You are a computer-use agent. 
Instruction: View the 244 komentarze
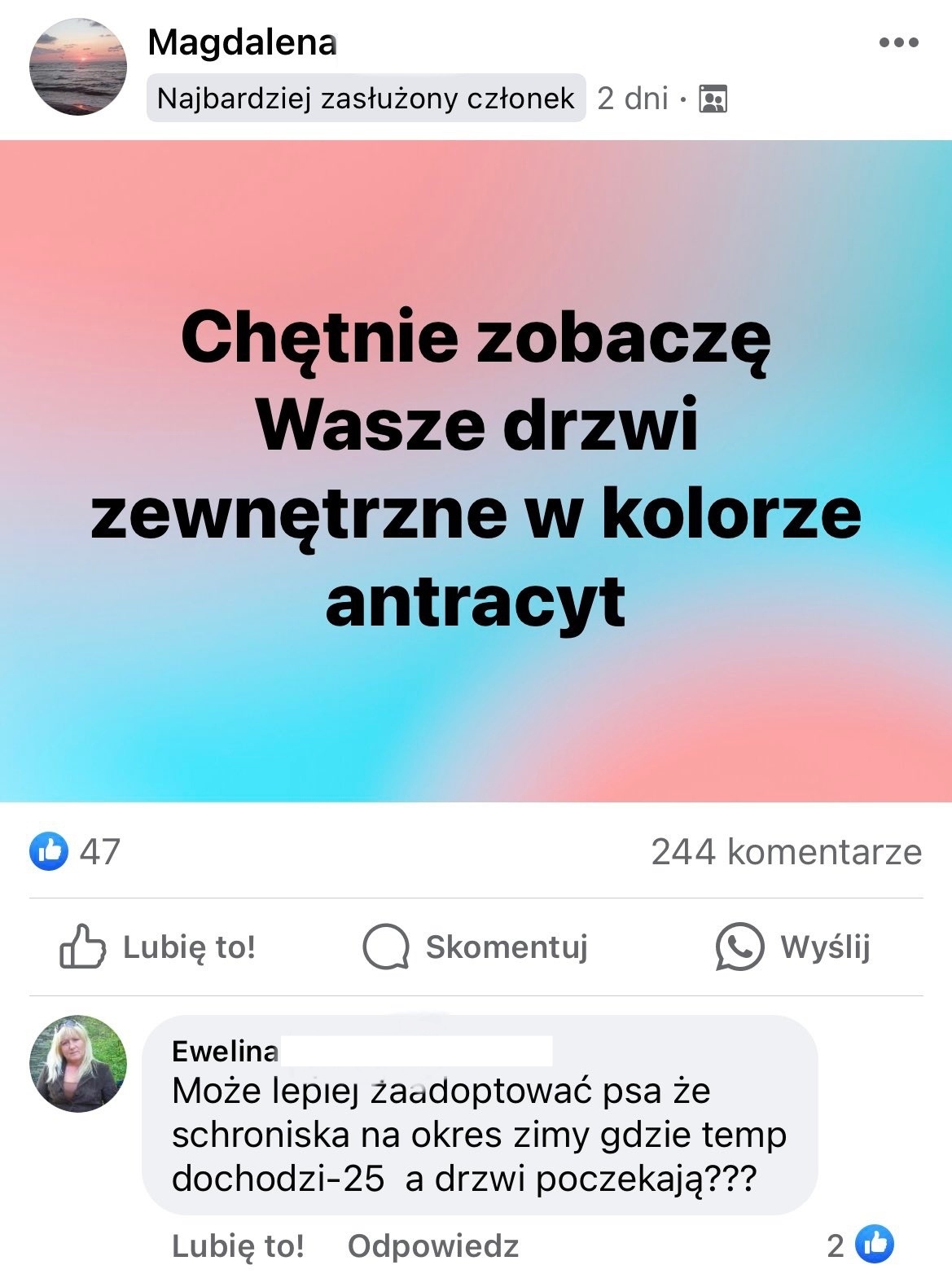pos(786,852)
